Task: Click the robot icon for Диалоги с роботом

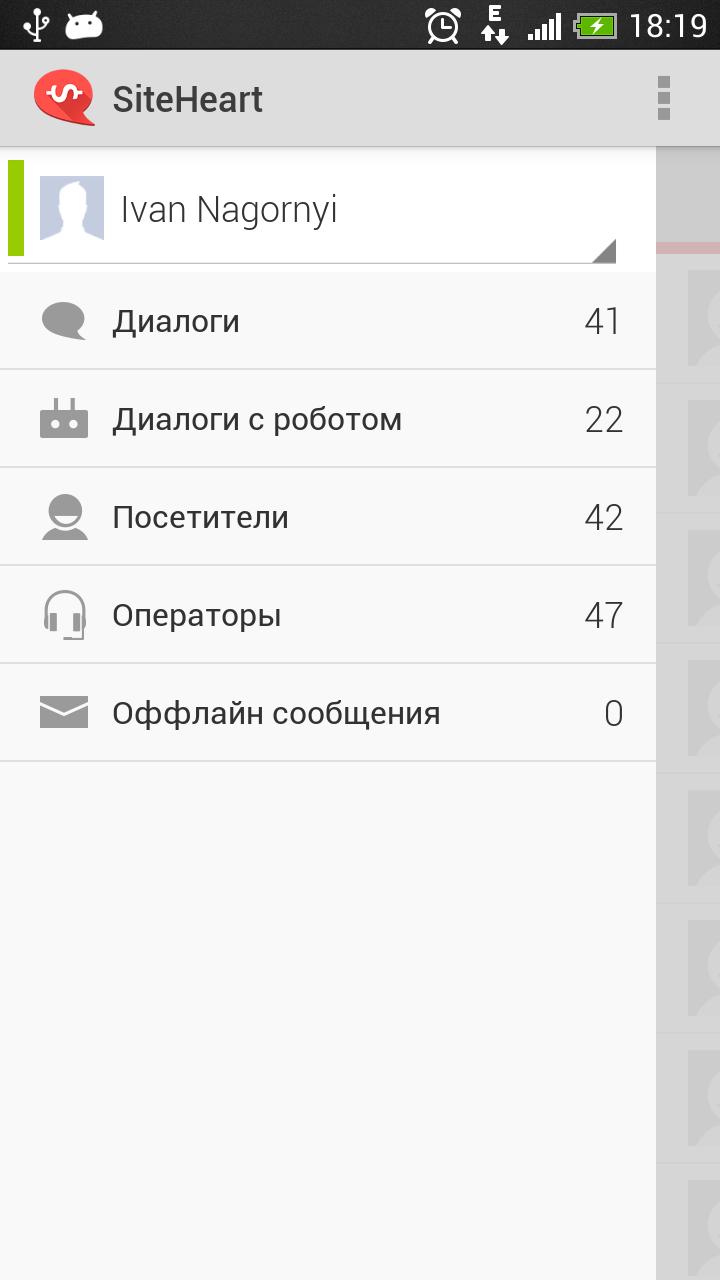Action: point(65,418)
